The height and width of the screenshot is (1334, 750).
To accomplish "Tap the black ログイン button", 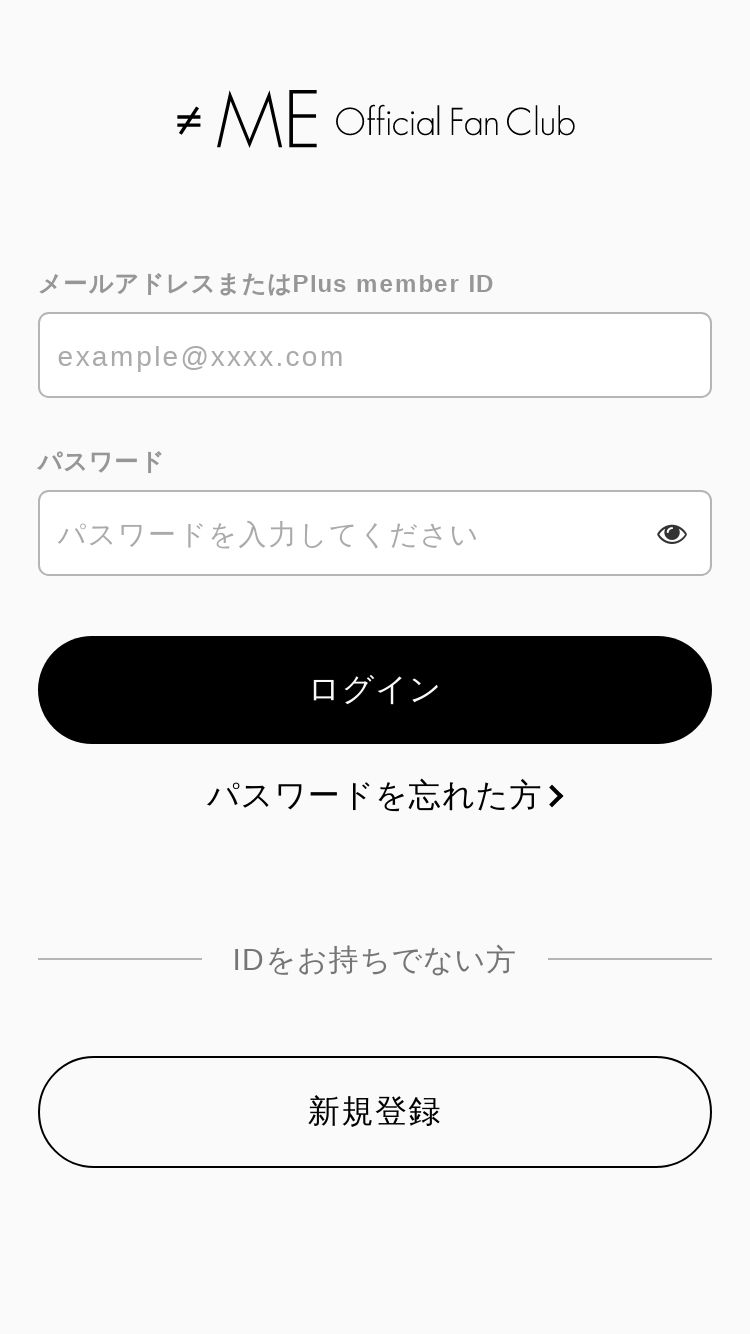I will click(375, 690).
